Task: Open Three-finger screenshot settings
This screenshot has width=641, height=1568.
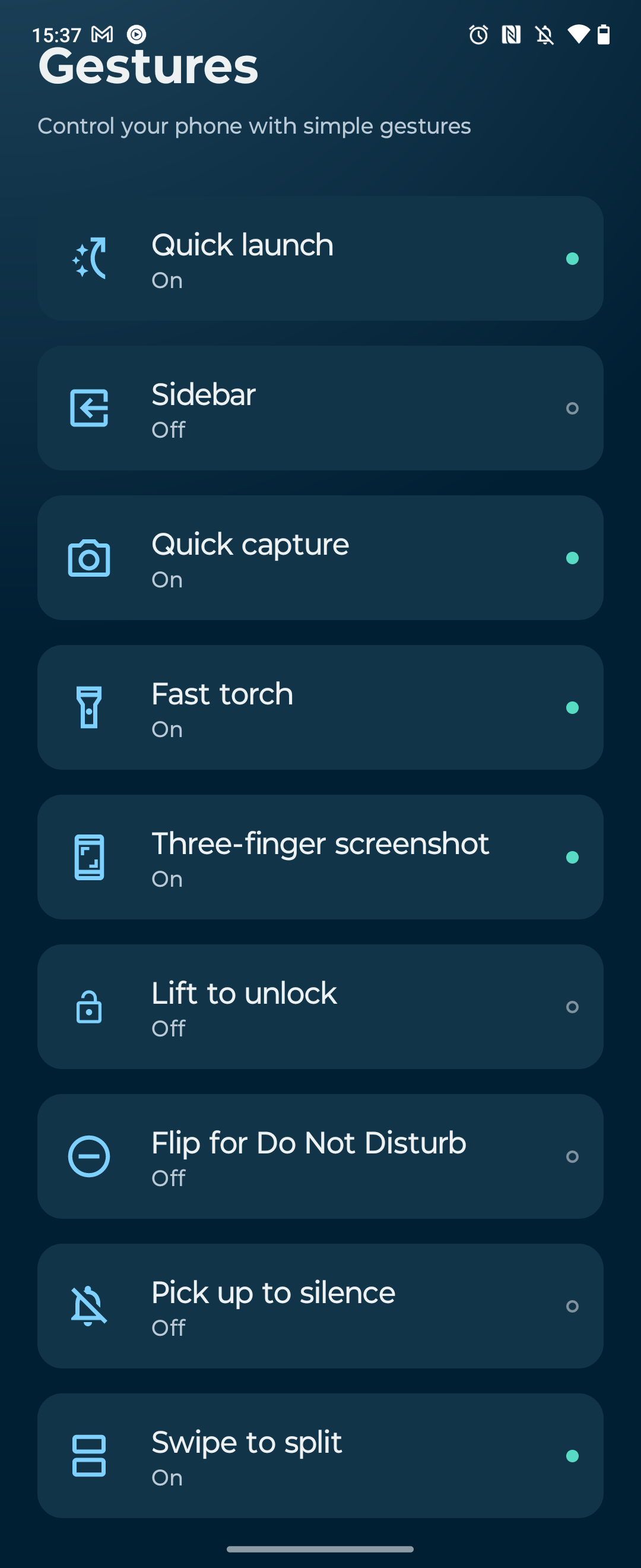Action: tap(320, 858)
